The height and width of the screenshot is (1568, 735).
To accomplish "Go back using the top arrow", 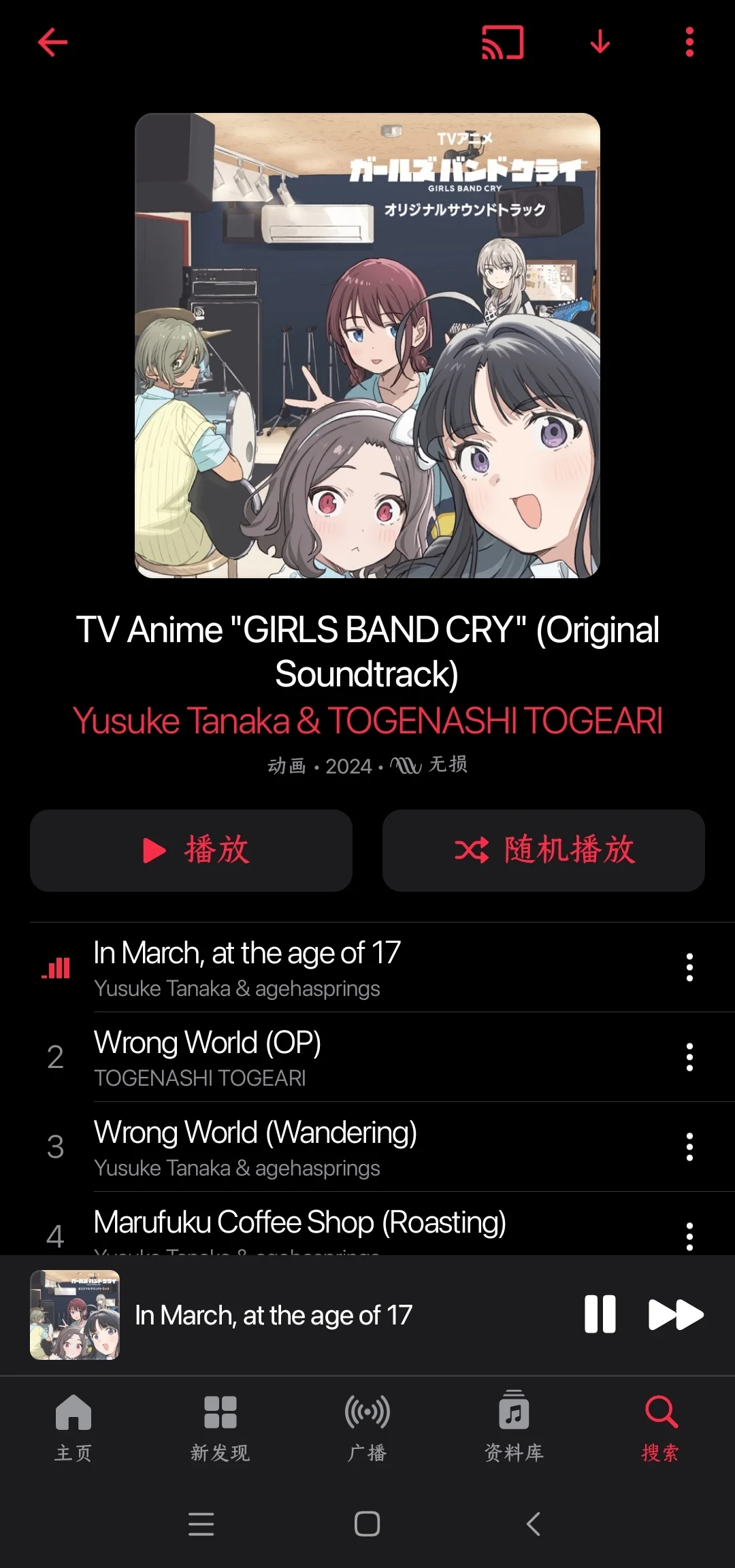I will pyautogui.click(x=52, y=42).
